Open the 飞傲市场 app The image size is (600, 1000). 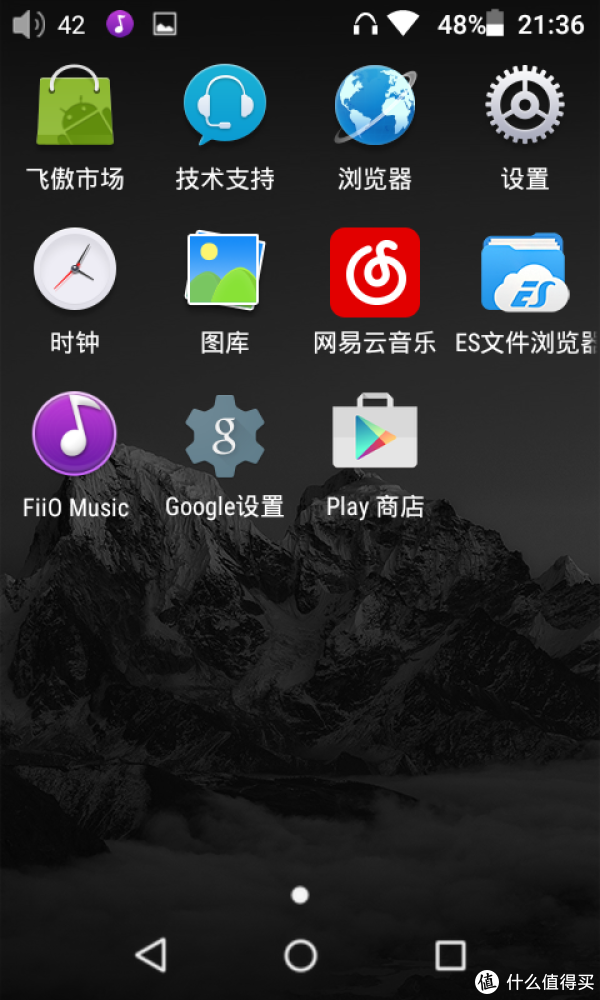click(75, 107)
